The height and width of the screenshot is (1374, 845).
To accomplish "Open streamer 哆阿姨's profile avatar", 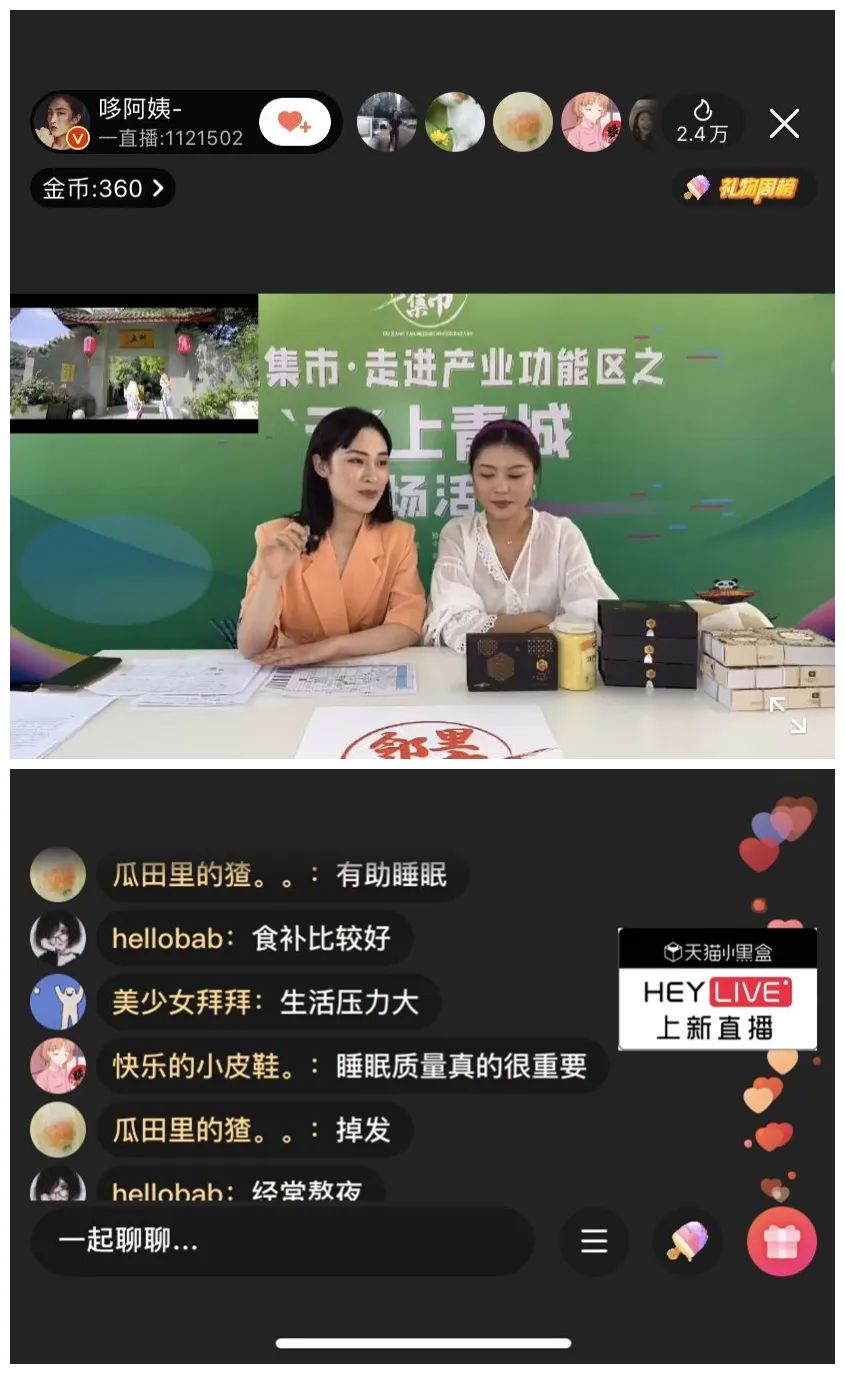I will pos(60,122).
